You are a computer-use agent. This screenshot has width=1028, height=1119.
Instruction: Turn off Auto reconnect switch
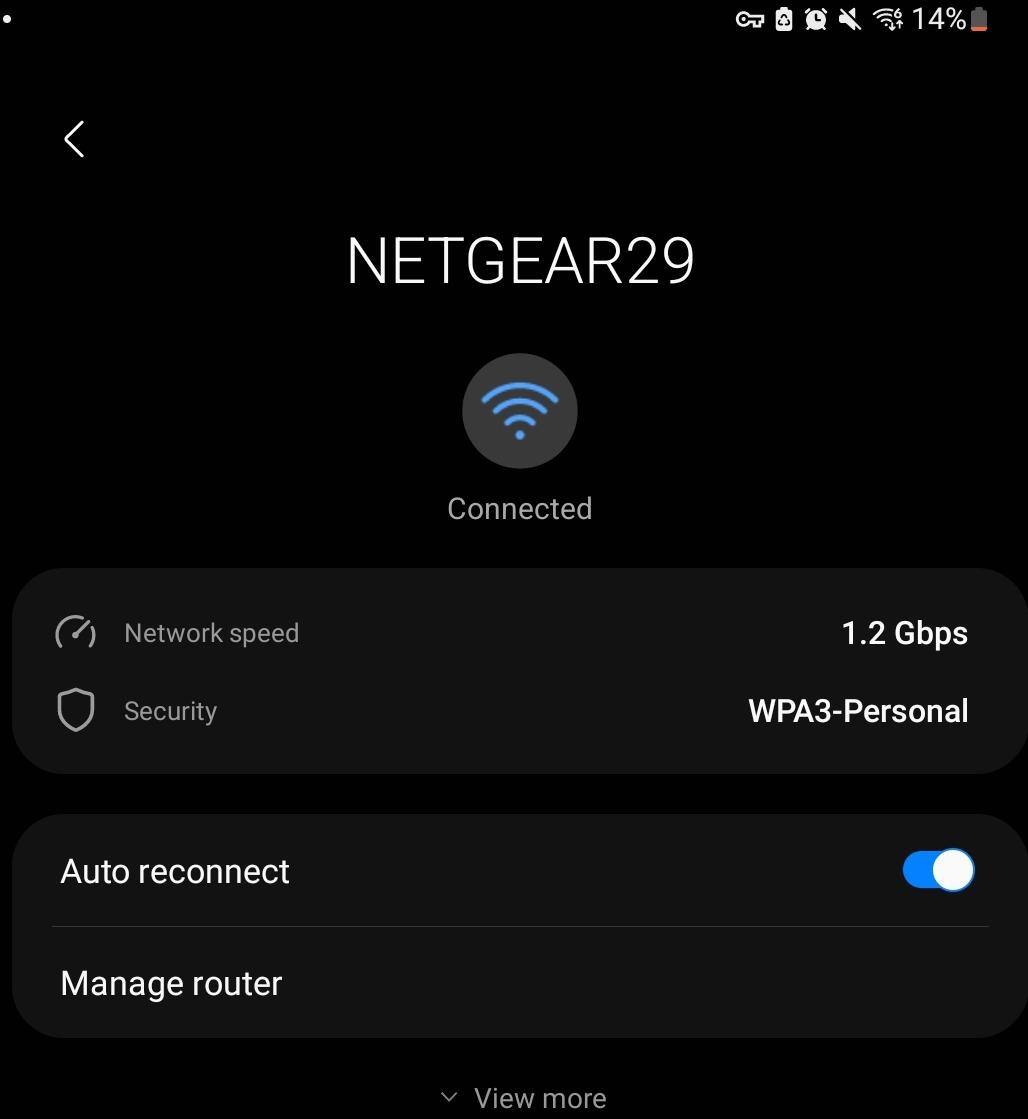[x=937, y=870]
